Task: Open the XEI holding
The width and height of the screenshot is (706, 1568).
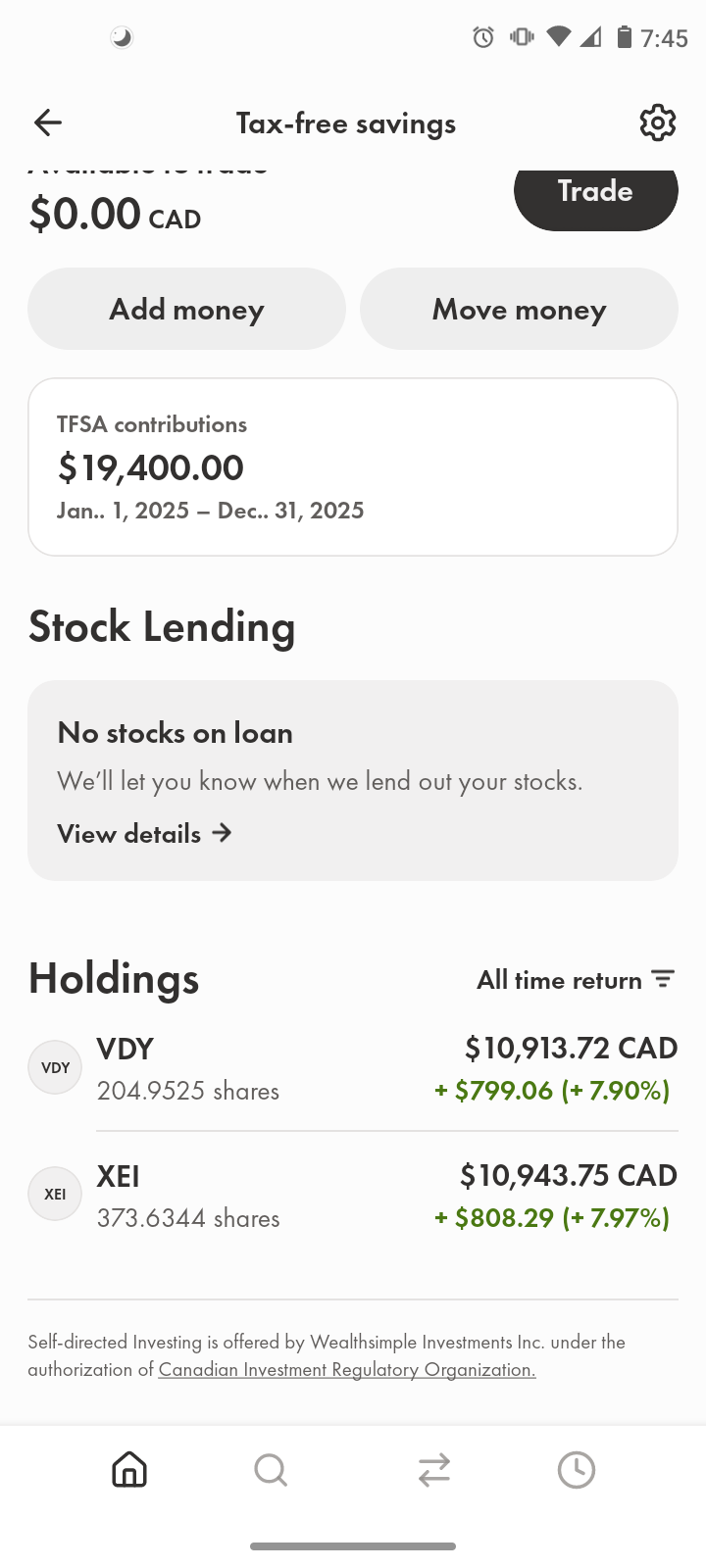Action: click(353, 1196)
